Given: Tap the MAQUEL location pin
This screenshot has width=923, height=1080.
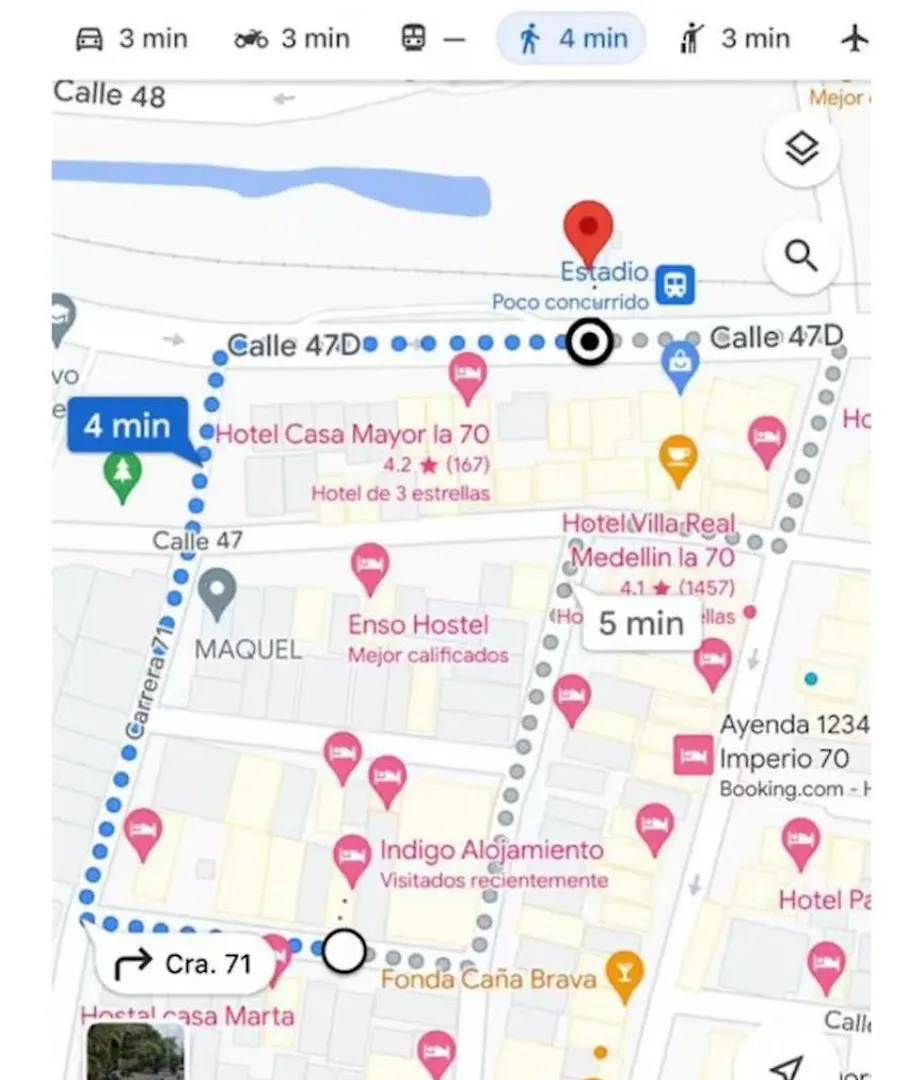Looking at the screenshot, I should point(217,592).
